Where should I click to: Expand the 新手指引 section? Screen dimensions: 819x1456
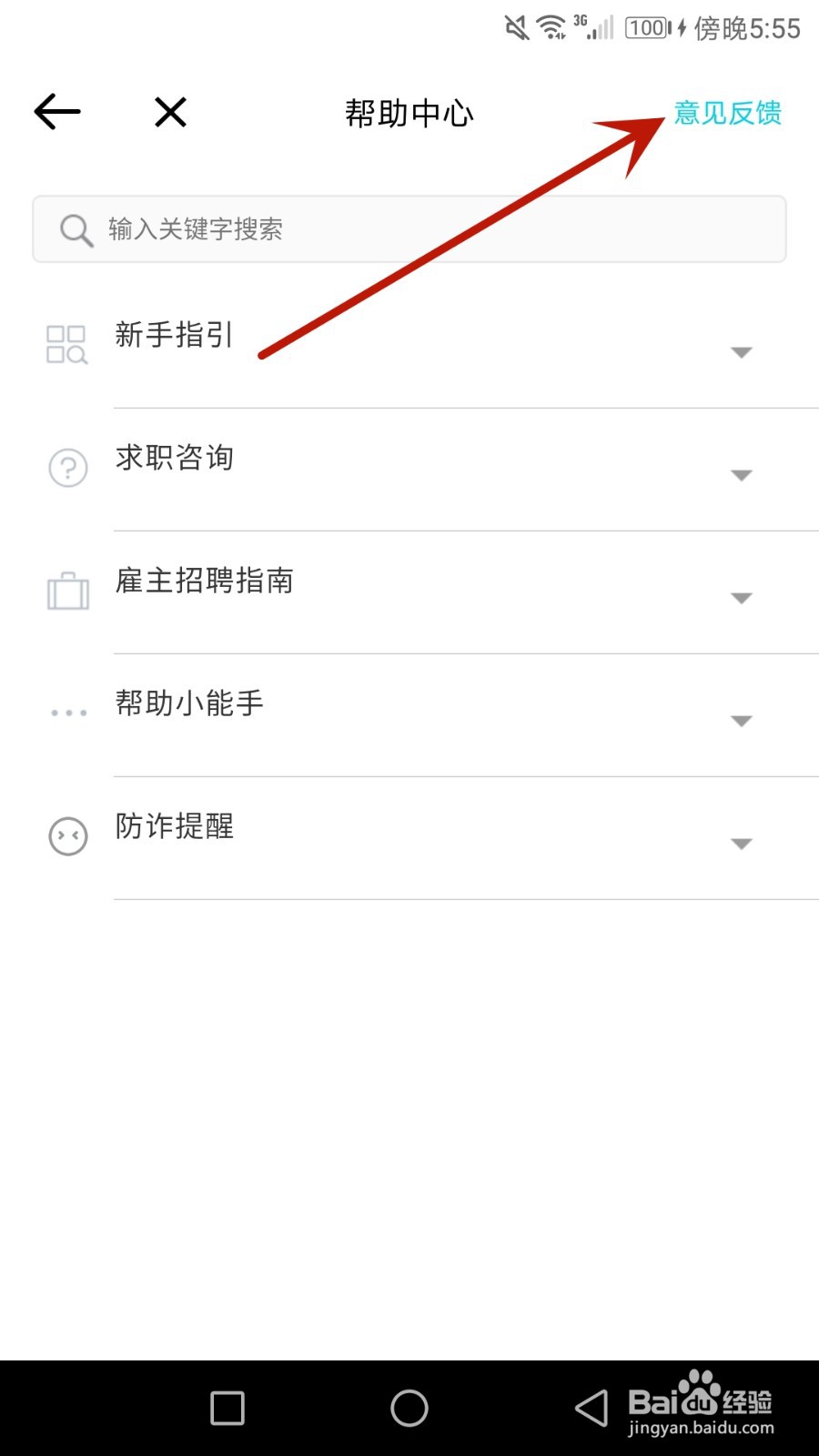coord(743,352)
